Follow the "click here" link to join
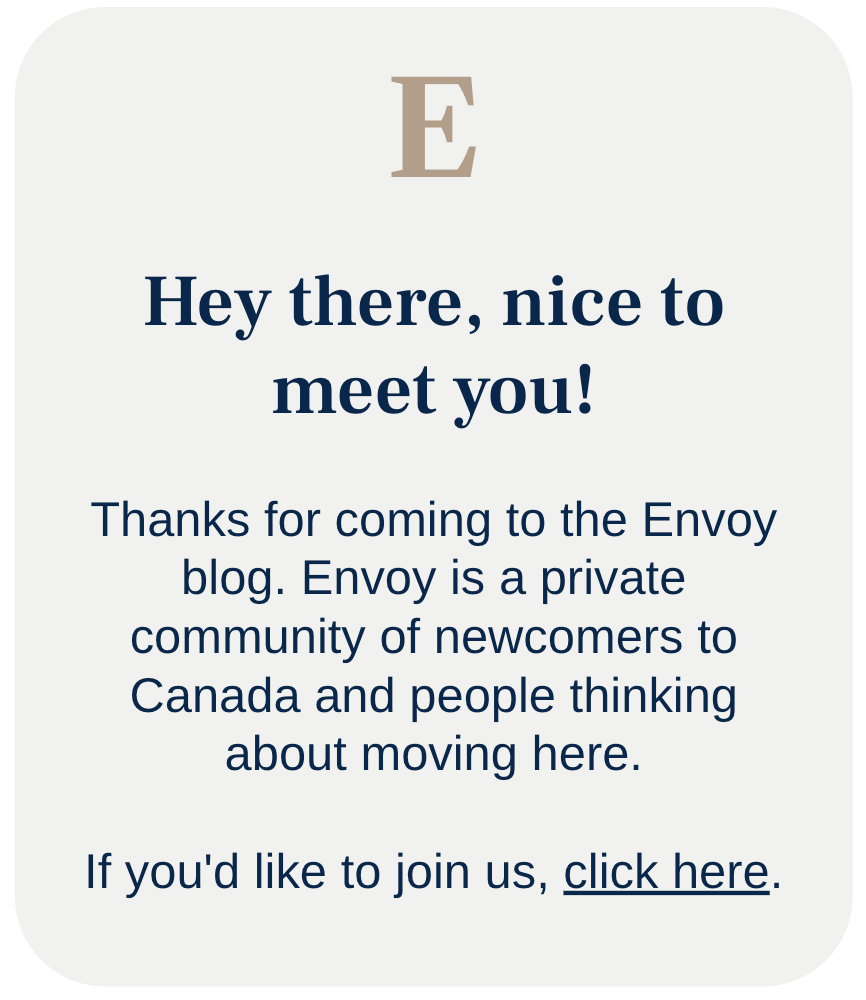 click(666, 871)
